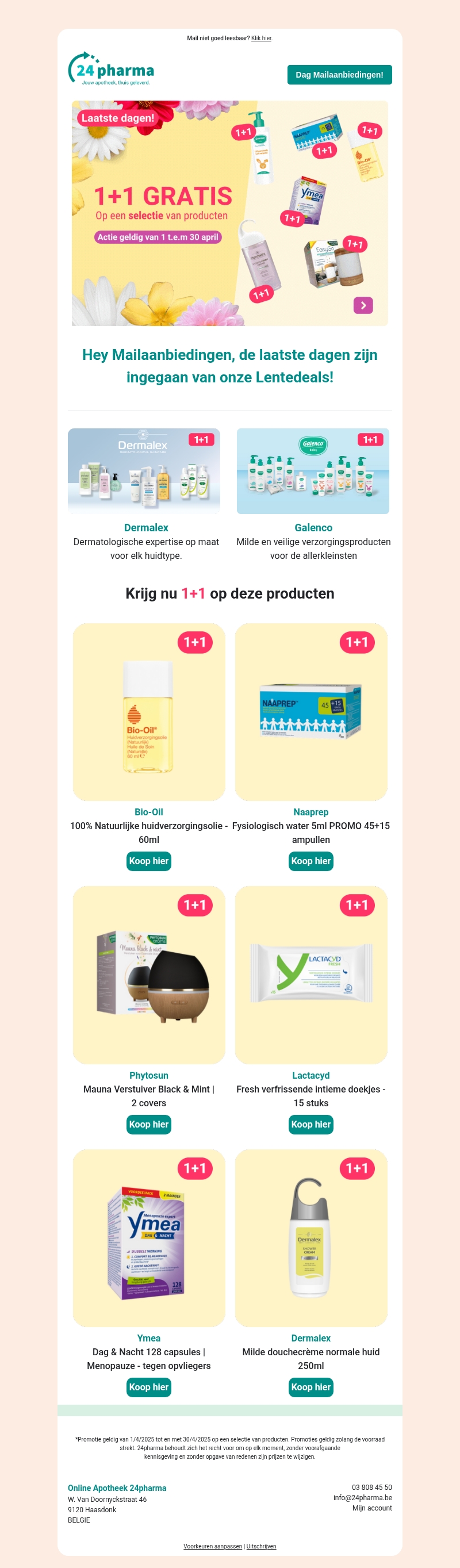Tap Koop hier under Bio-Oil
This screenshot has height=1568, width=460.
tap(148, 861)
